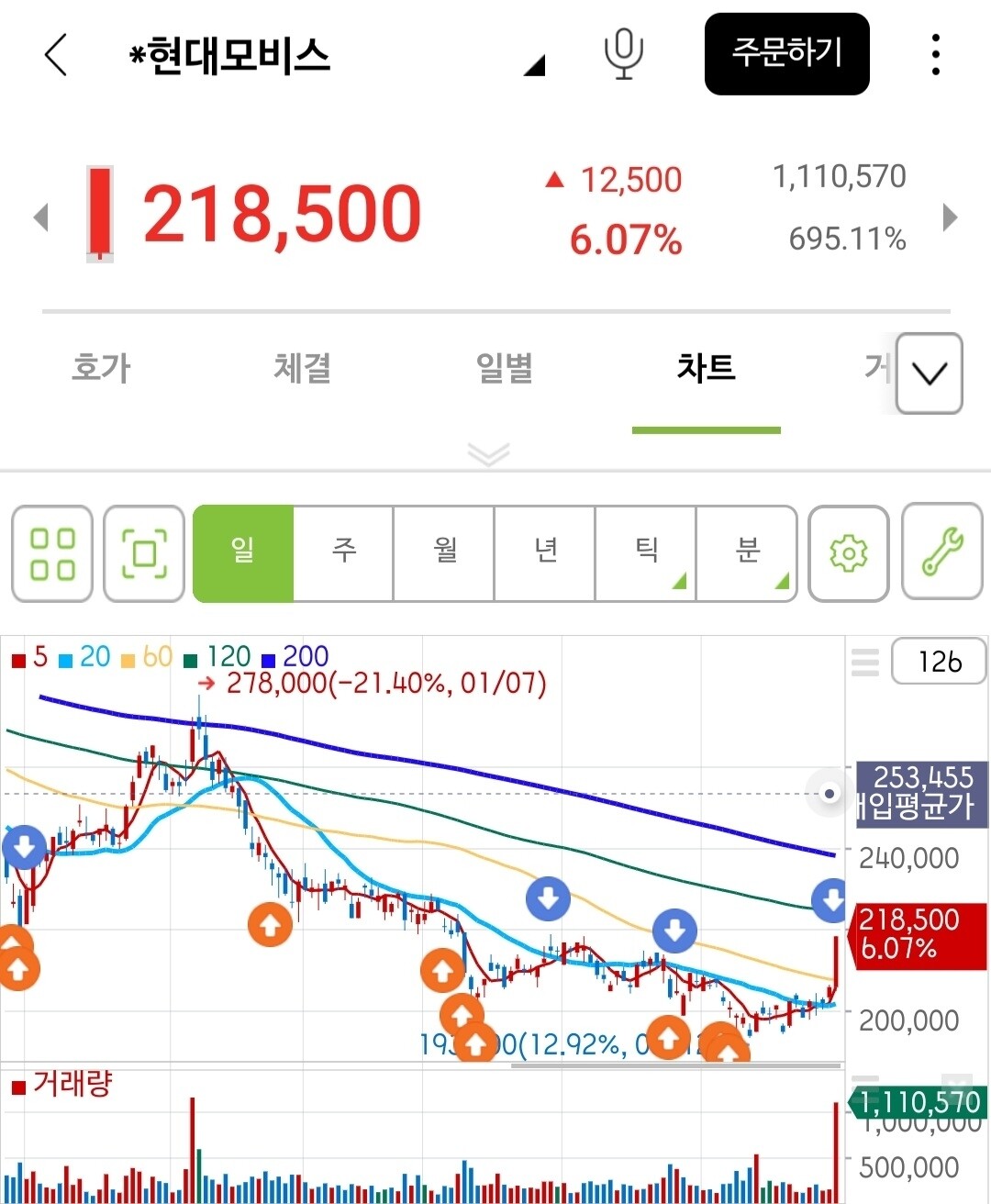Click the 126 candle count field

pyautogui.click(x=939, y=662)
